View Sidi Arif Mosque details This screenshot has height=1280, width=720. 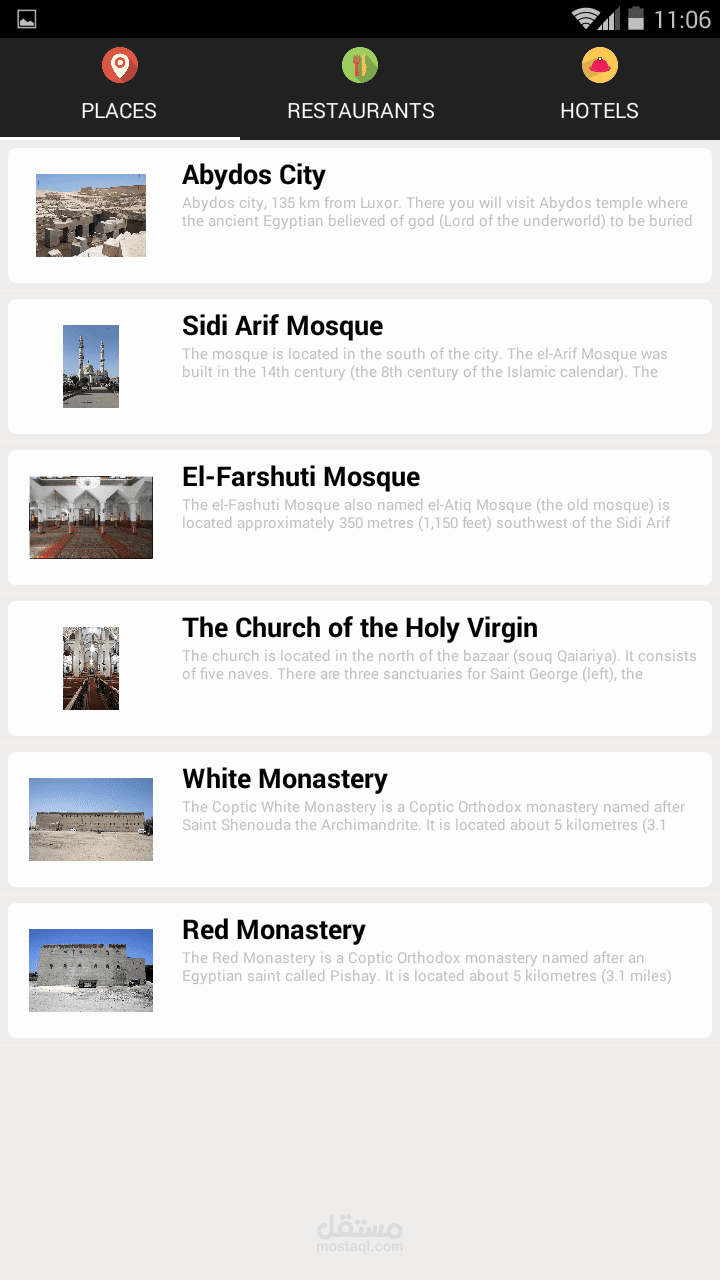(360, 366)
